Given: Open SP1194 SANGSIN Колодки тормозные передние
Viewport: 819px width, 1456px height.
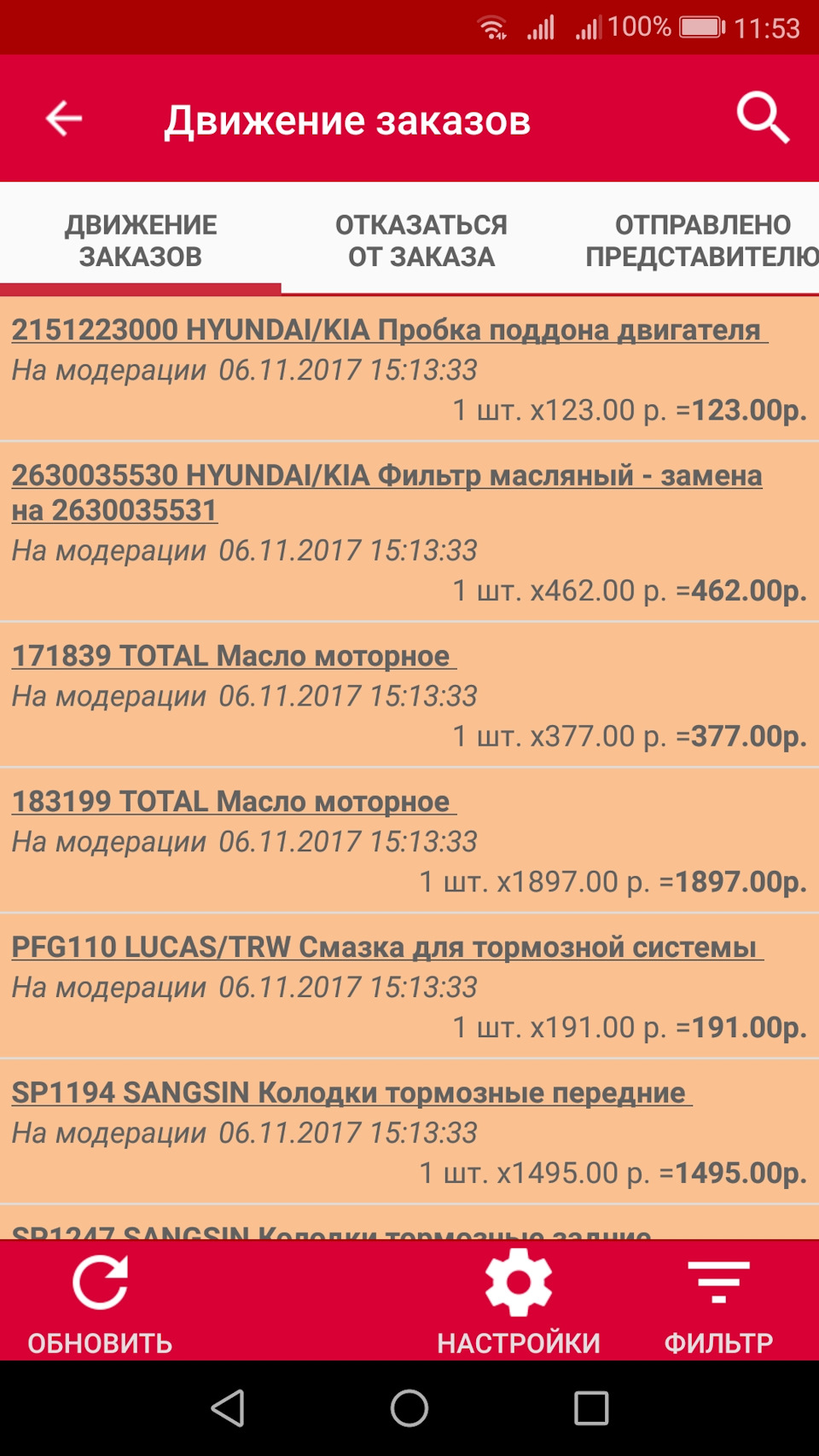Looking at the screenshot, I should [409, 1133].
